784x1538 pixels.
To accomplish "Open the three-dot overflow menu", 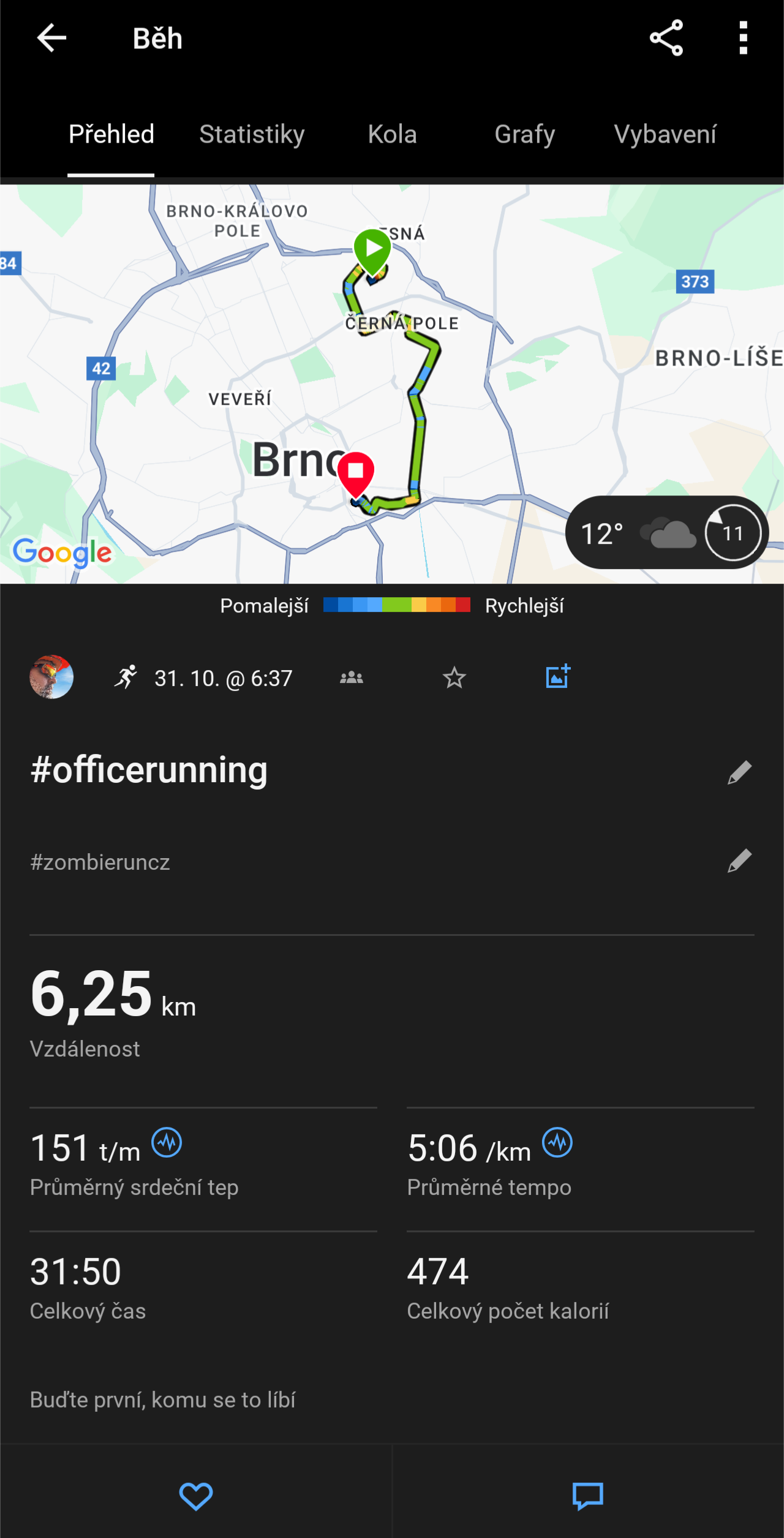I will click(743, 38).
